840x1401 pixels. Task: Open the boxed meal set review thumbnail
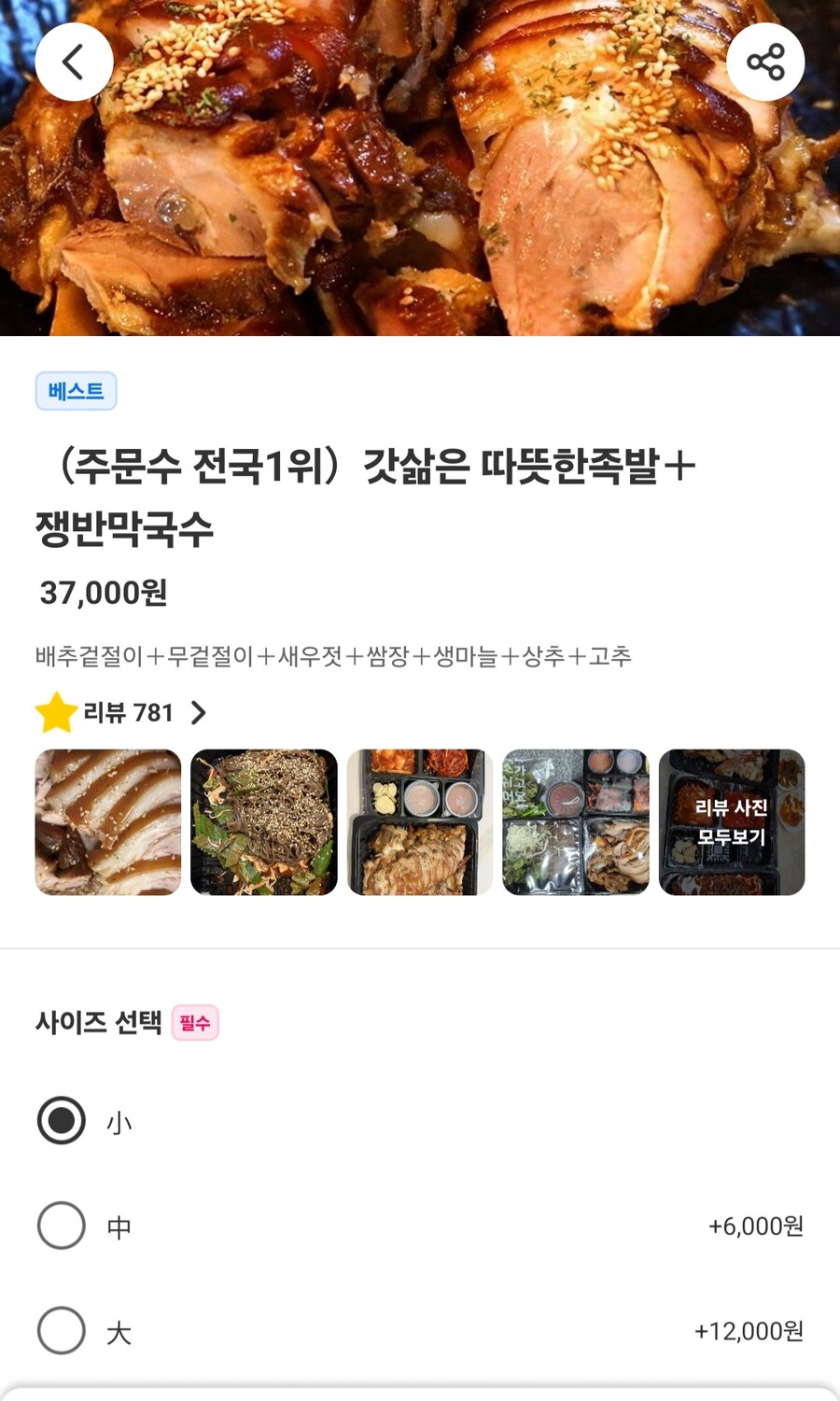point(420,822)
